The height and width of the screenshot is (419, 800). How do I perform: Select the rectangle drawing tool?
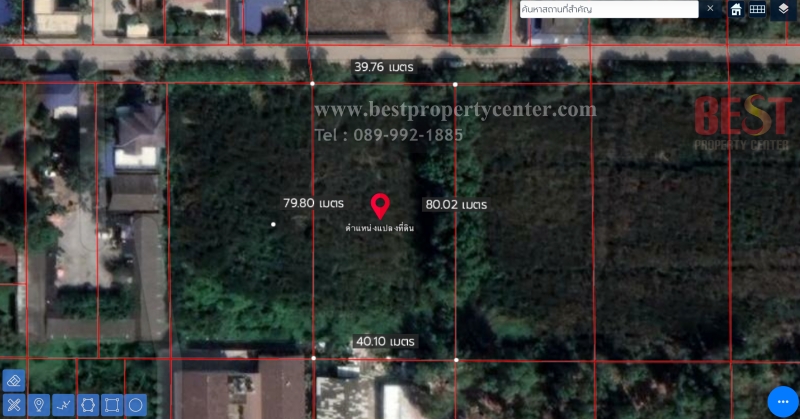pos(112,405)
